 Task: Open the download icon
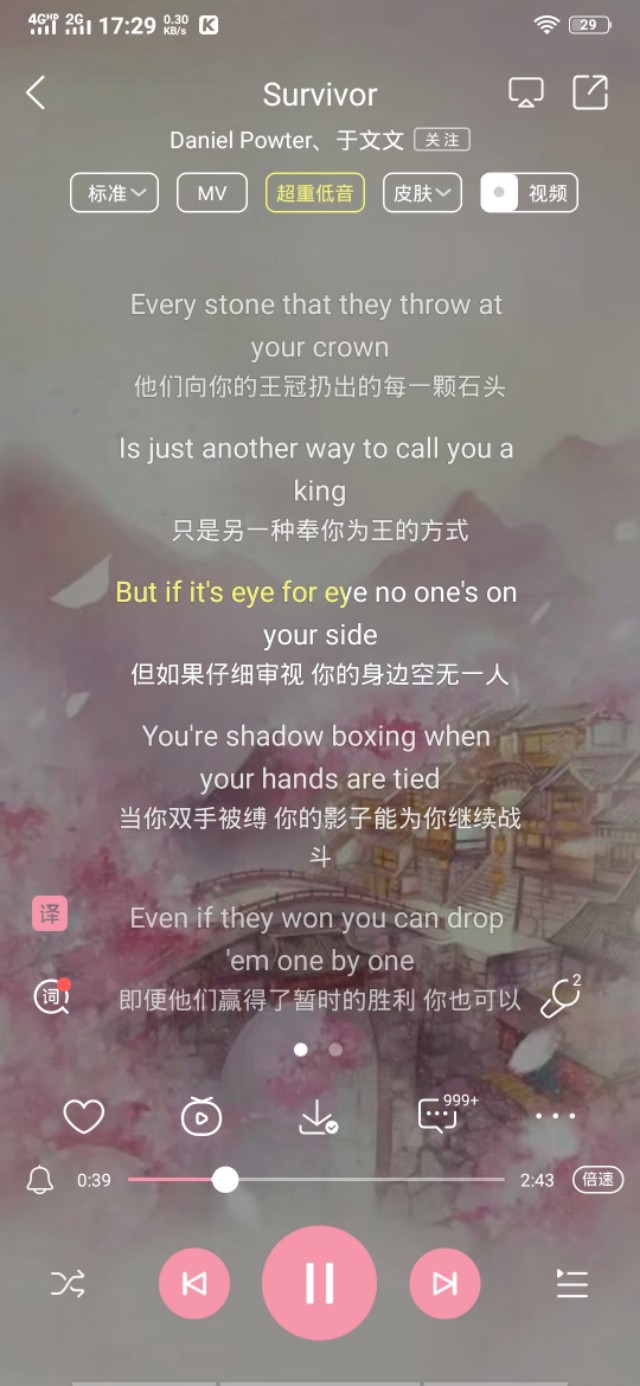[318, 1116]
